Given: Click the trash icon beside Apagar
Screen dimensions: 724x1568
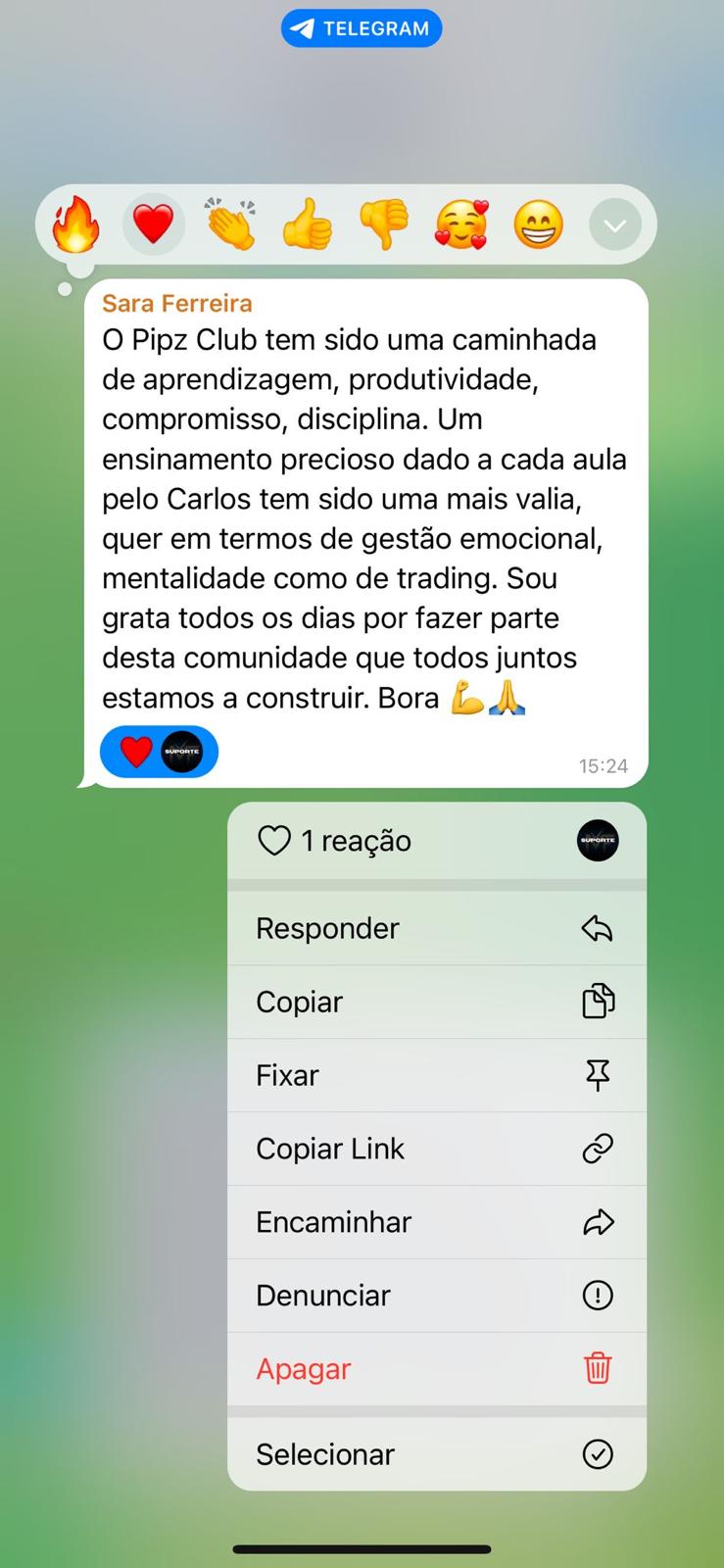Looking at the screenshot, I should (x=598, y=1368).
